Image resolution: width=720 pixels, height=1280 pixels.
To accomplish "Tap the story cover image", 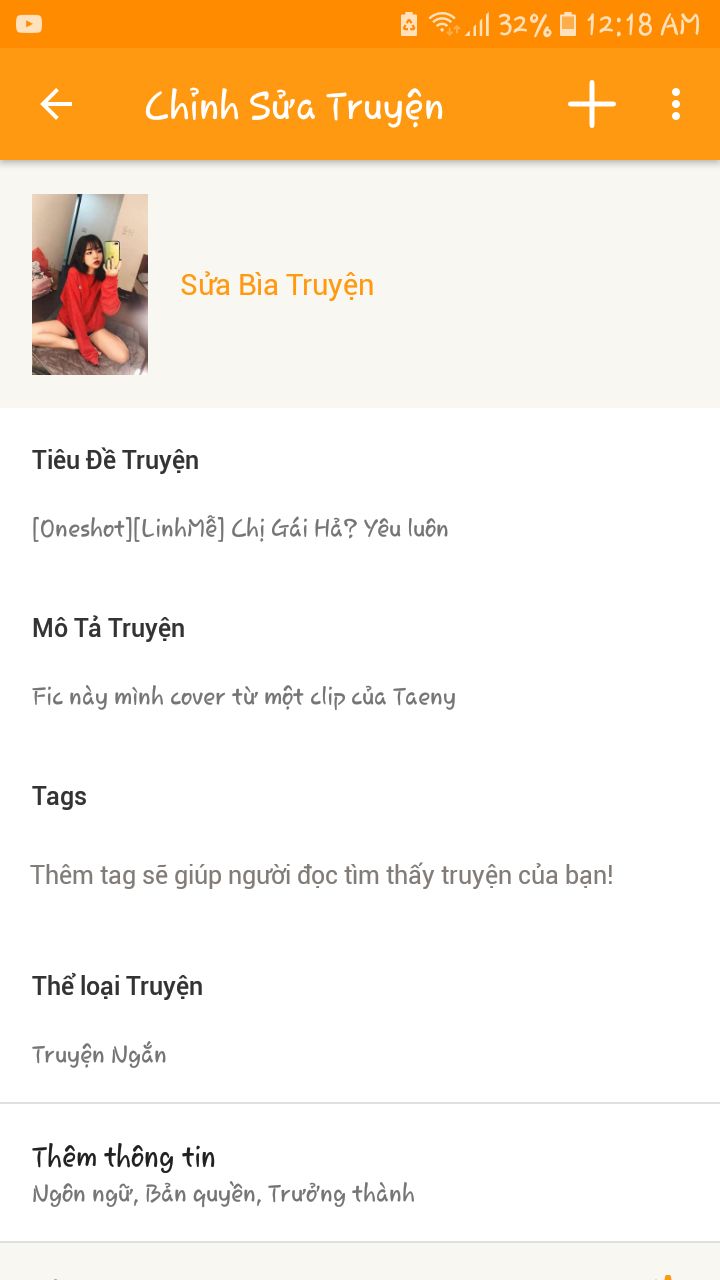I will tap(90, 284).
